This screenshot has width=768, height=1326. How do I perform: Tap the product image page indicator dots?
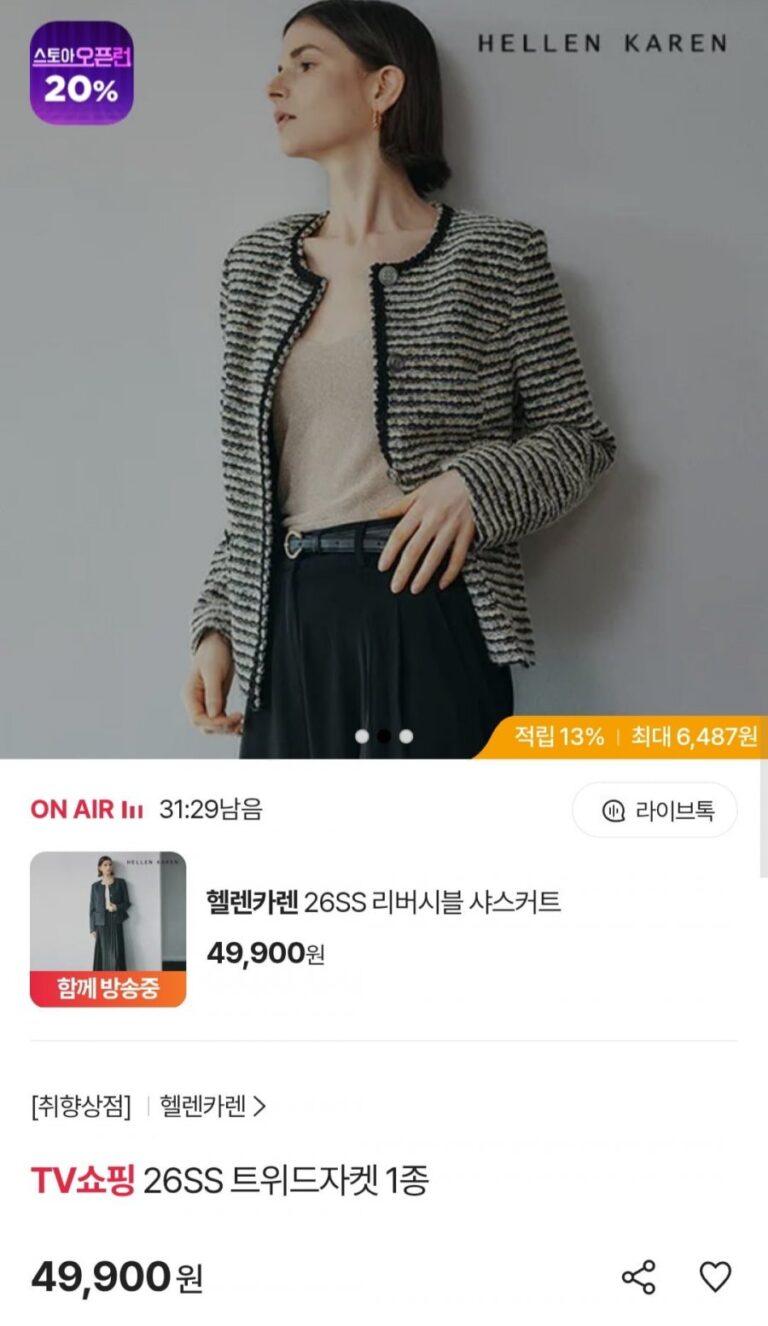pyautogui.click(x=384, y=736)
